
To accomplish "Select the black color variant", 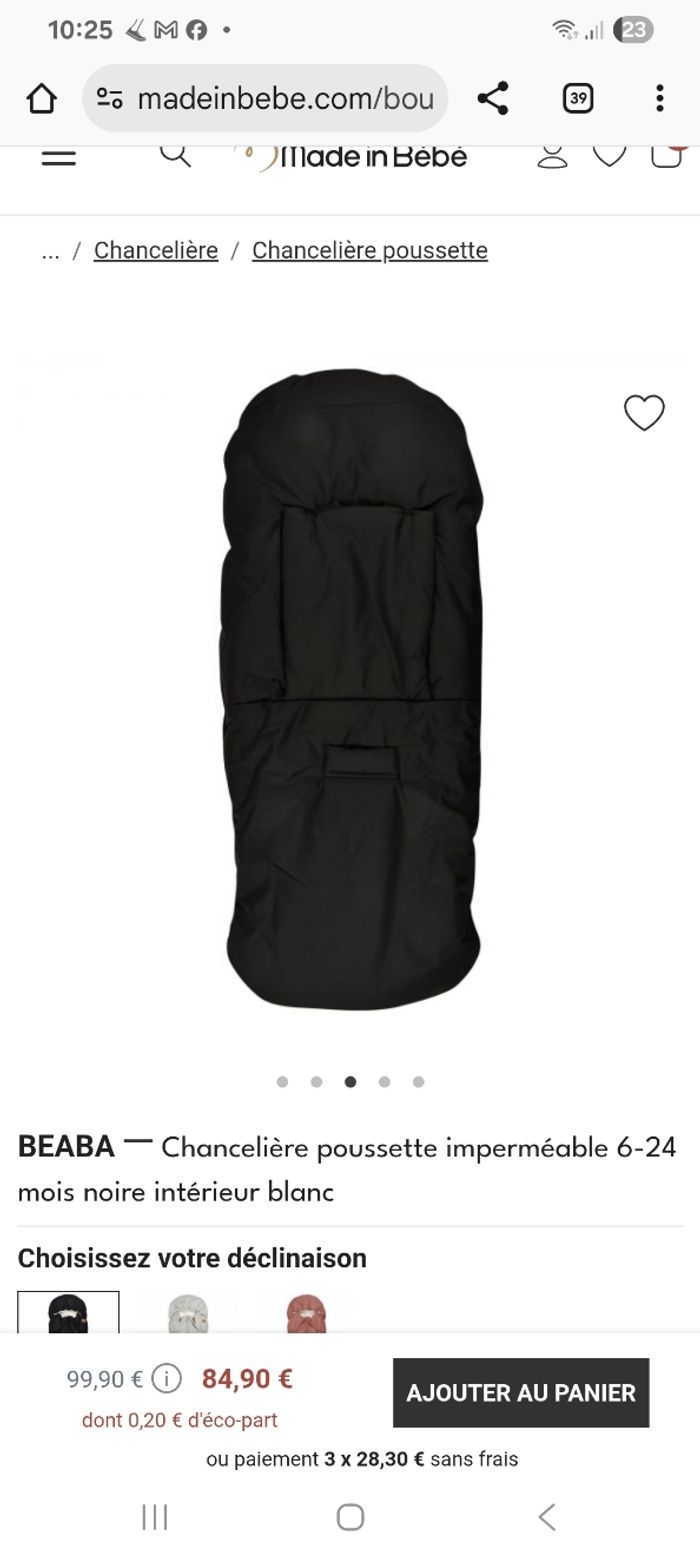I will coord(68,1313).
